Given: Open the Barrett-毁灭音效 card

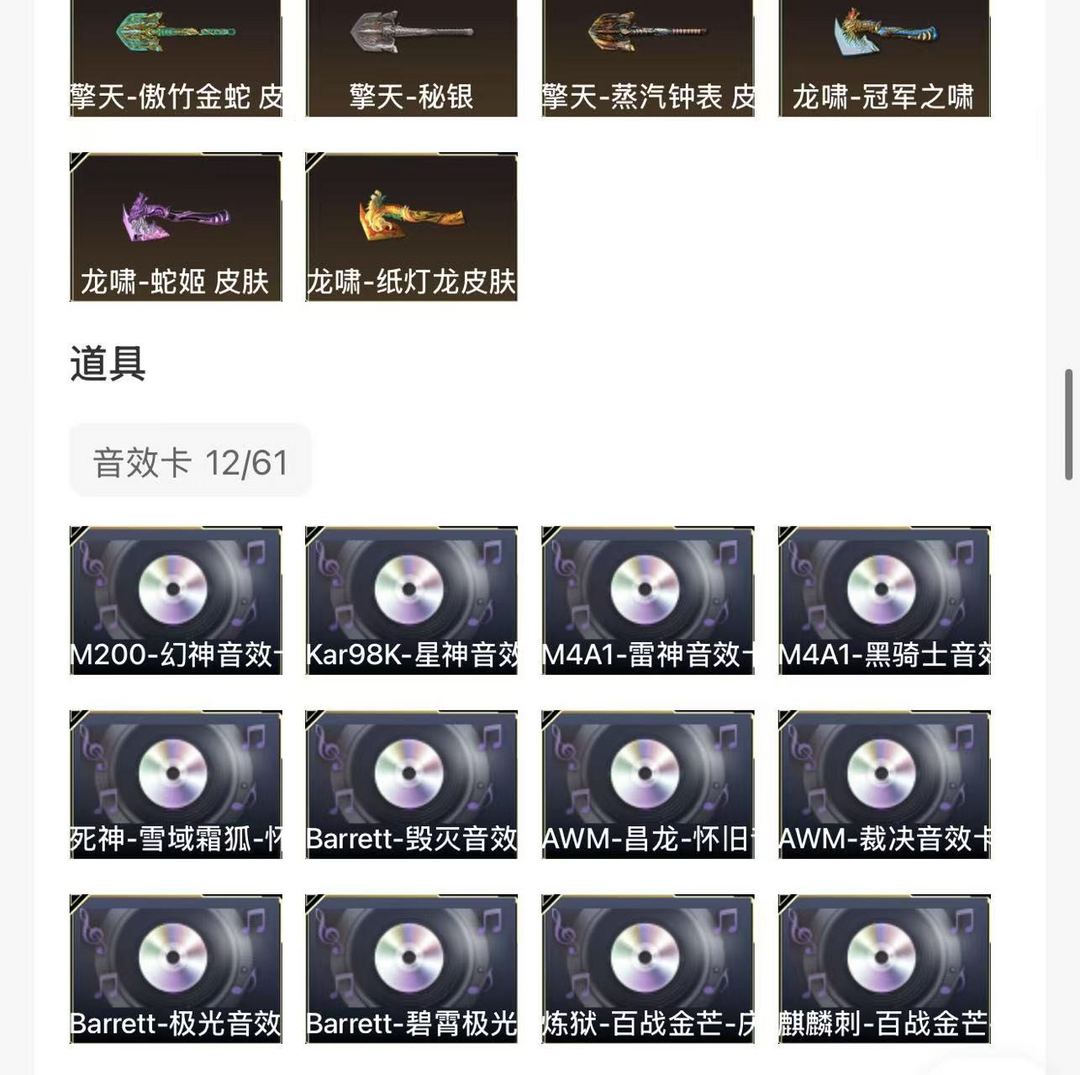Looking at the screenshot, I should pos(412,785).
